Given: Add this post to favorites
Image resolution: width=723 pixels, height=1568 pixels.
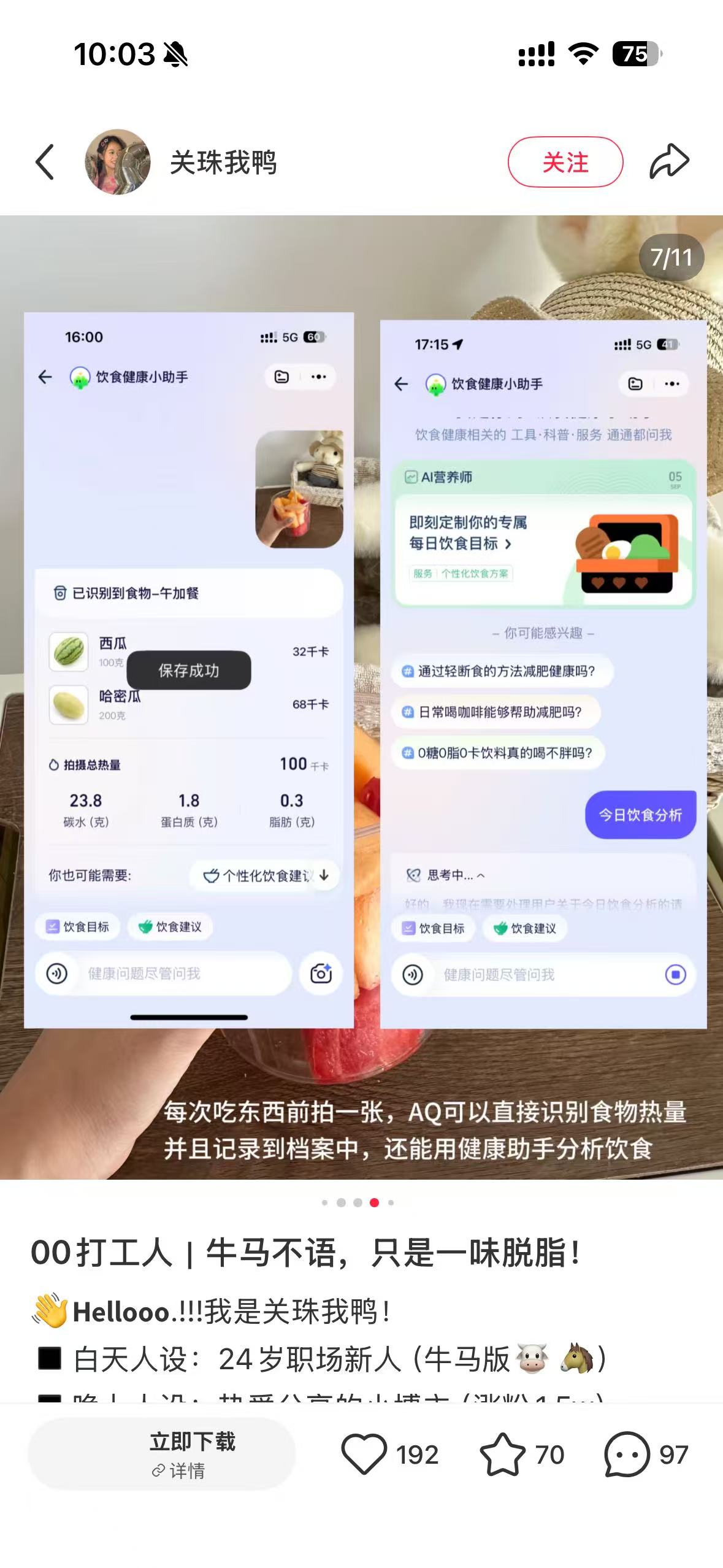Looking at the screenshot, I should (502, 1455).
